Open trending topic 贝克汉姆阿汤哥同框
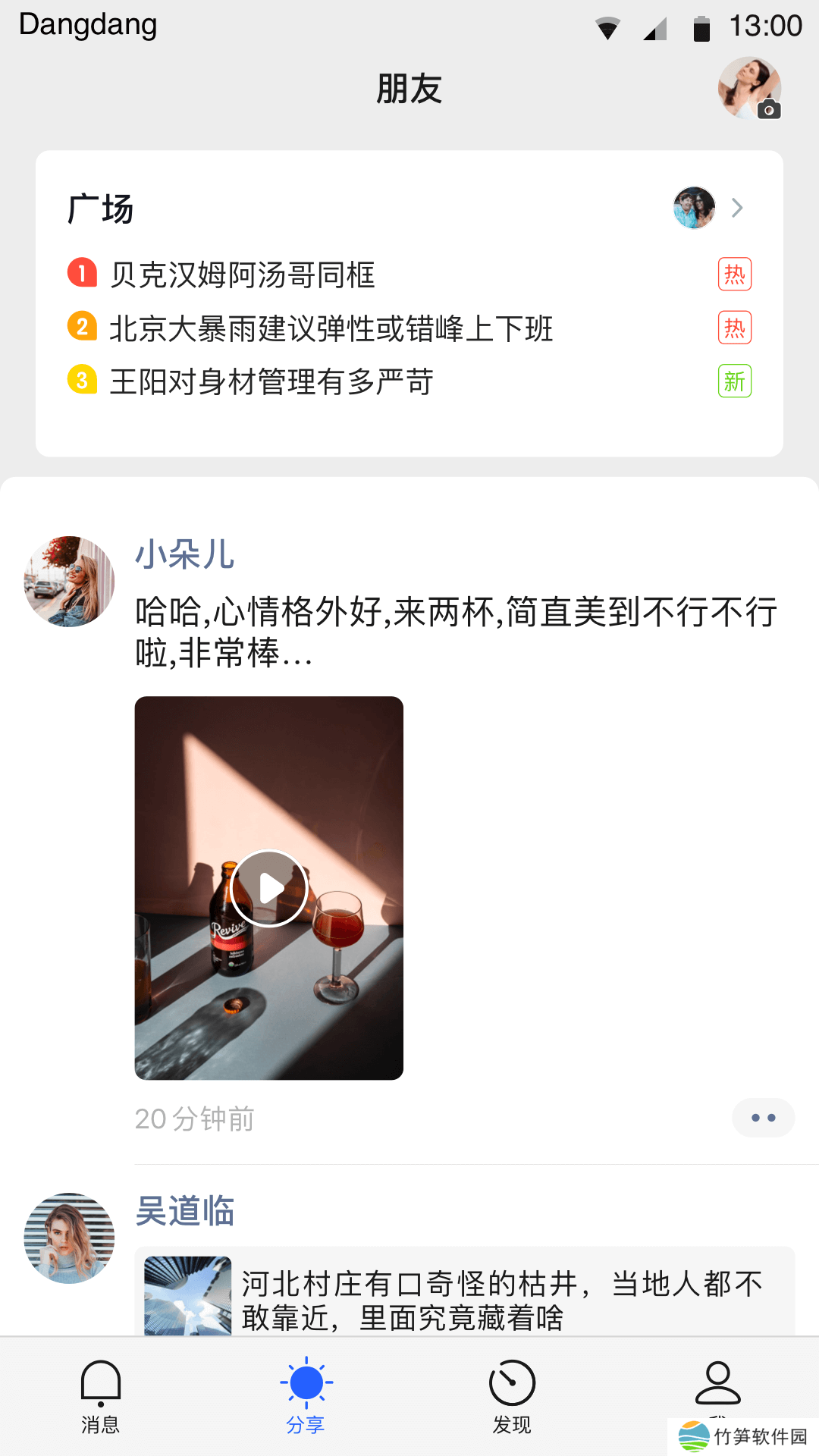This screenshot has width=819, height=1456. (243, 275)
